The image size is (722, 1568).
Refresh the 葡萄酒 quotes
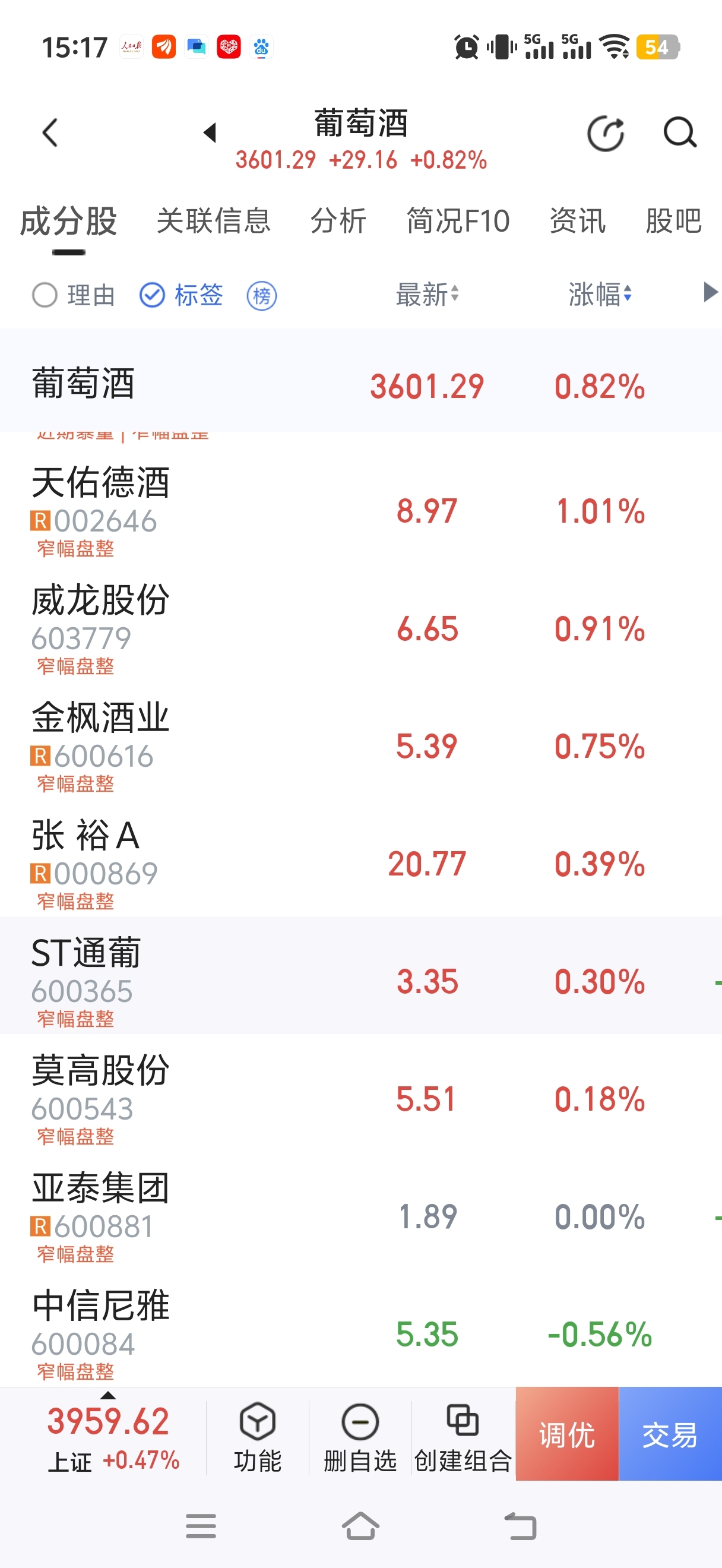point(605,132)
